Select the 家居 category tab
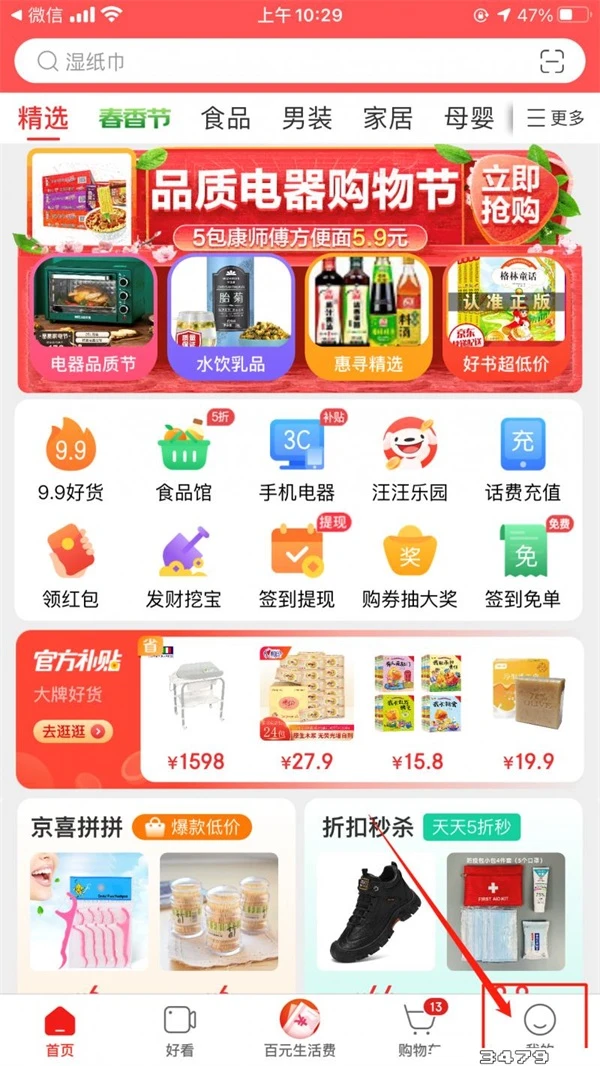 click(387, 119)
